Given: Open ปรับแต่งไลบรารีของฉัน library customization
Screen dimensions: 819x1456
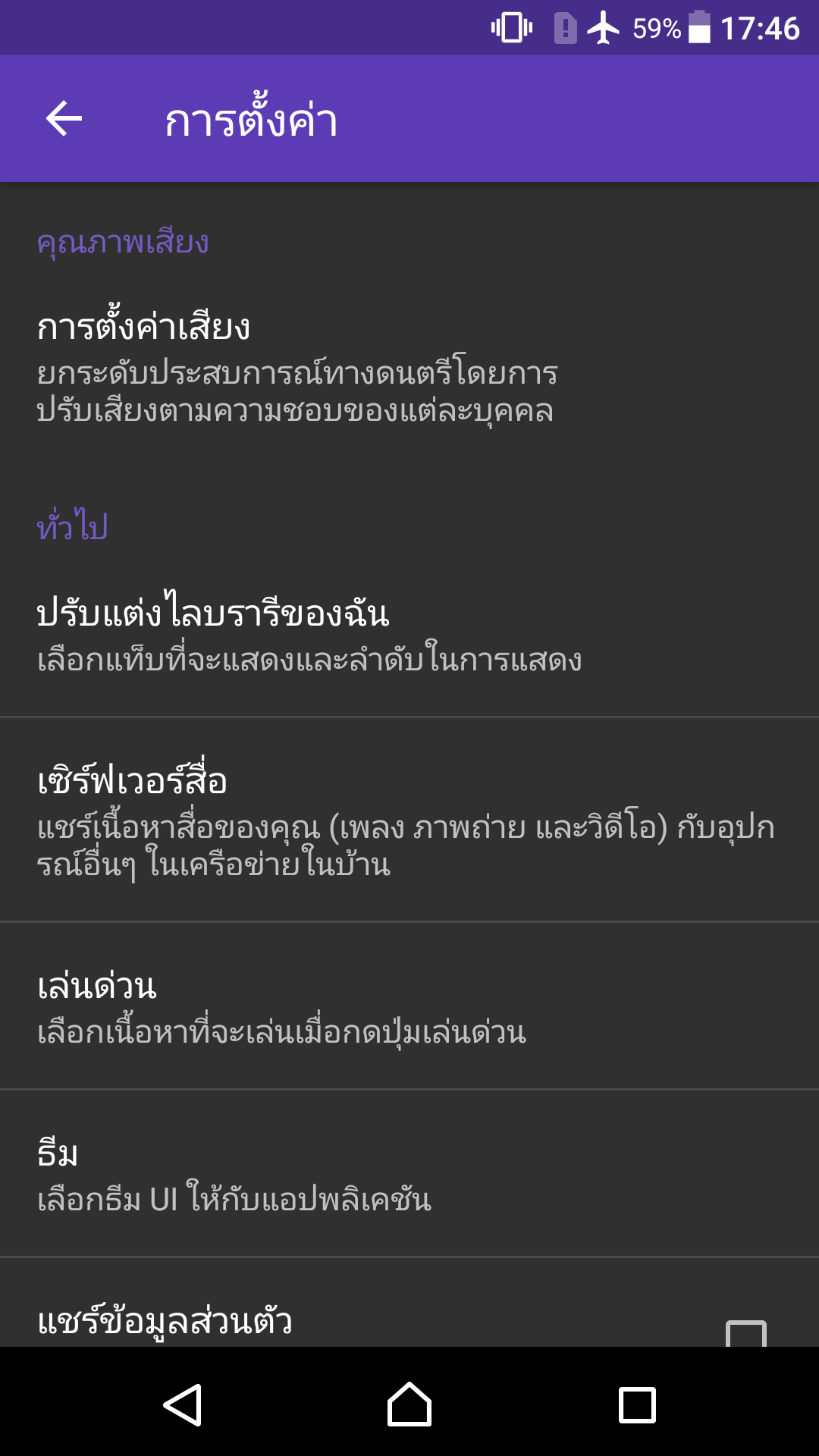Looking at the screenshot, I should [x=409, y=635].
